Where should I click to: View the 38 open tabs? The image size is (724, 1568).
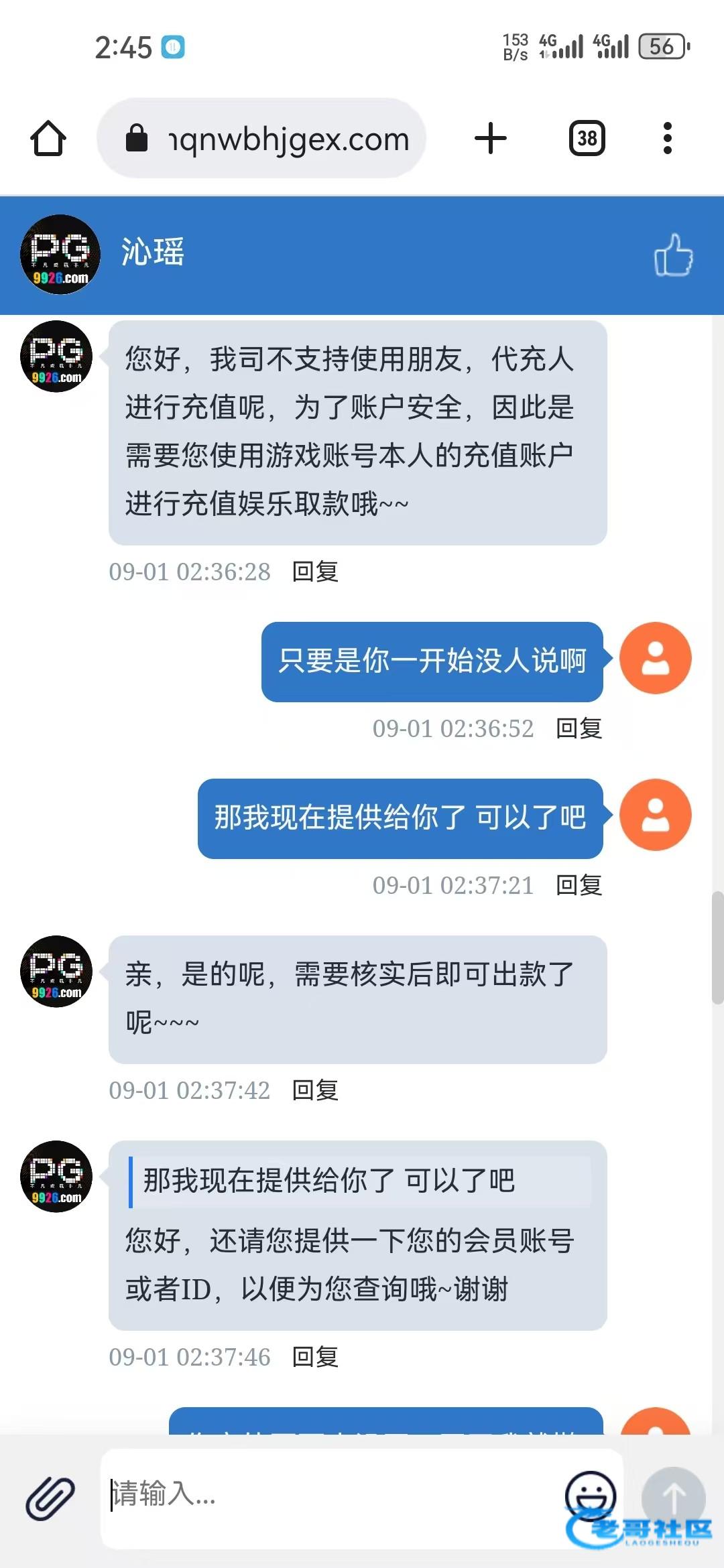(587, 139)
